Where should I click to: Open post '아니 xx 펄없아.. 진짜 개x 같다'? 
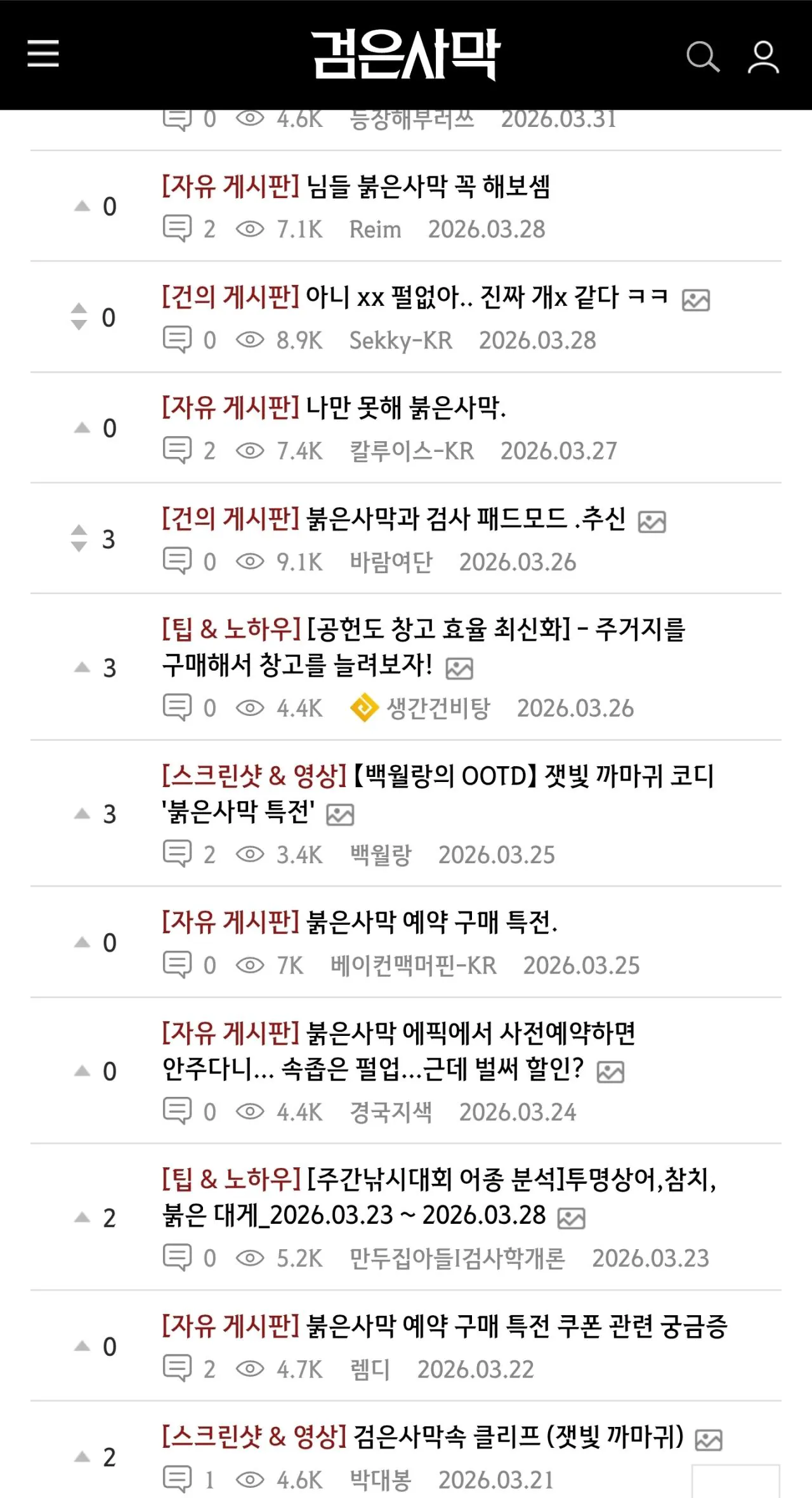[x=486, y=297]
